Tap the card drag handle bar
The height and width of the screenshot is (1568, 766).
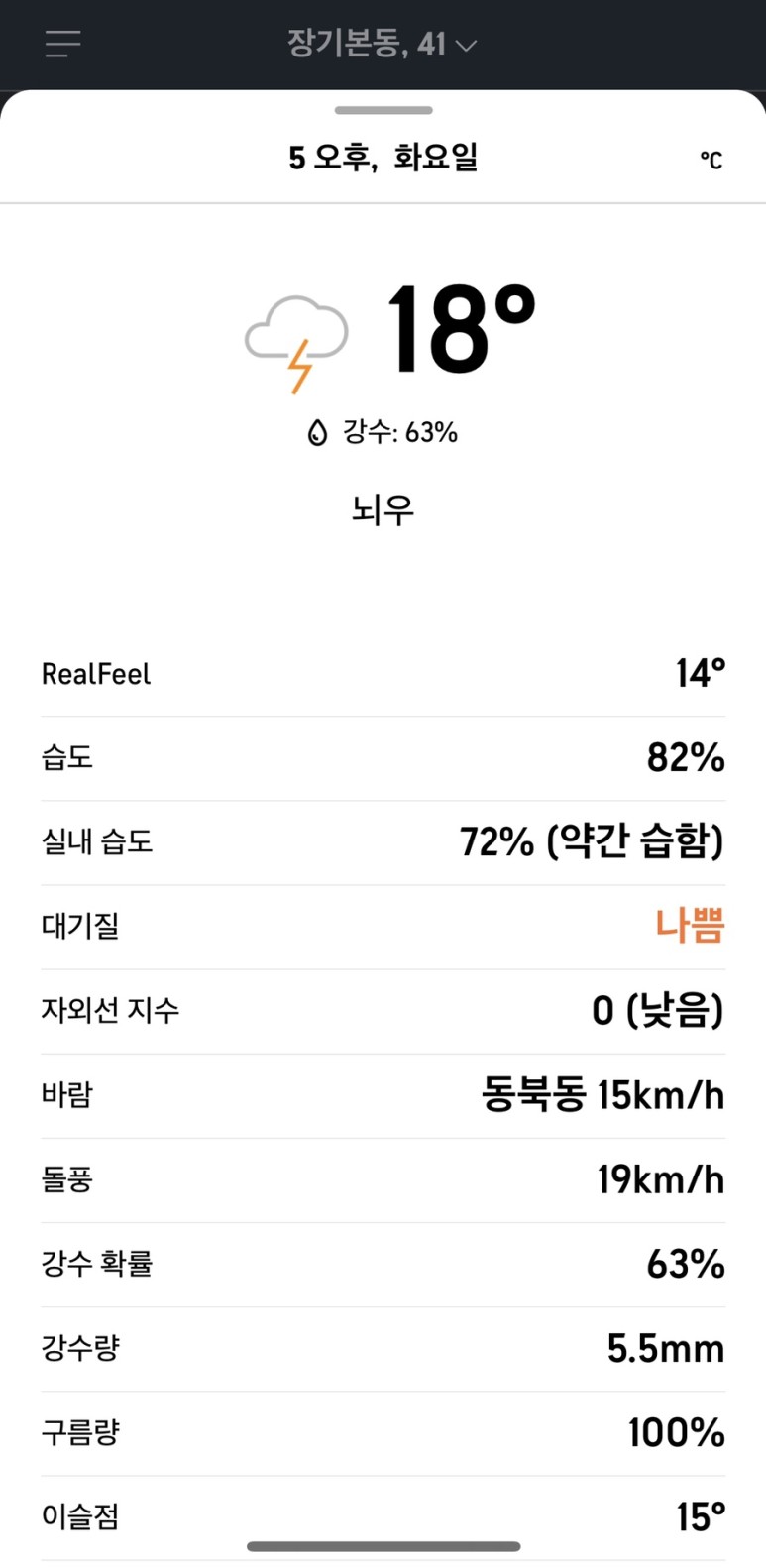click(383, 110)
